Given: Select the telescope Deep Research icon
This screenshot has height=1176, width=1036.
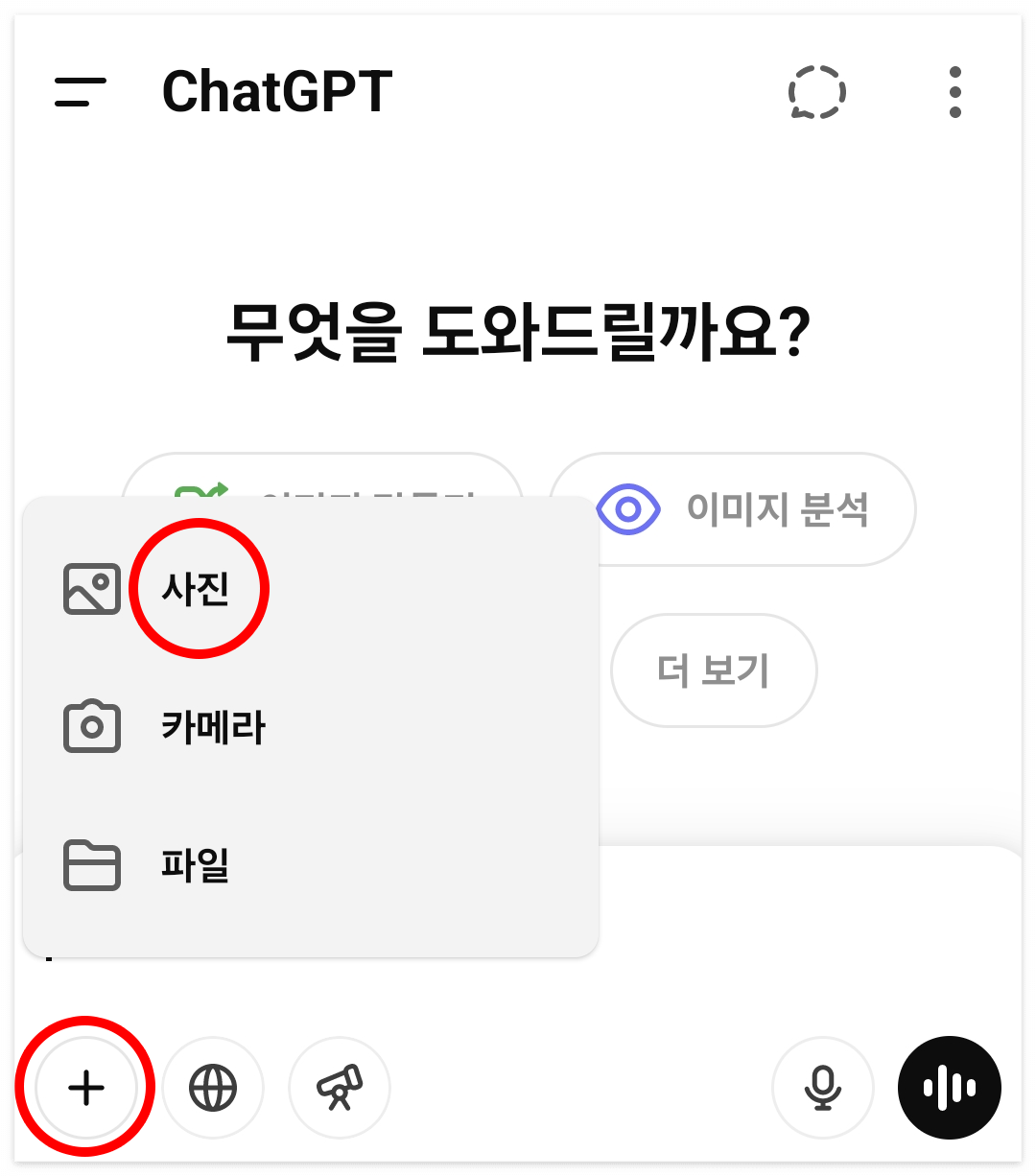Looking at the screenshot, I should [340, 1088].
